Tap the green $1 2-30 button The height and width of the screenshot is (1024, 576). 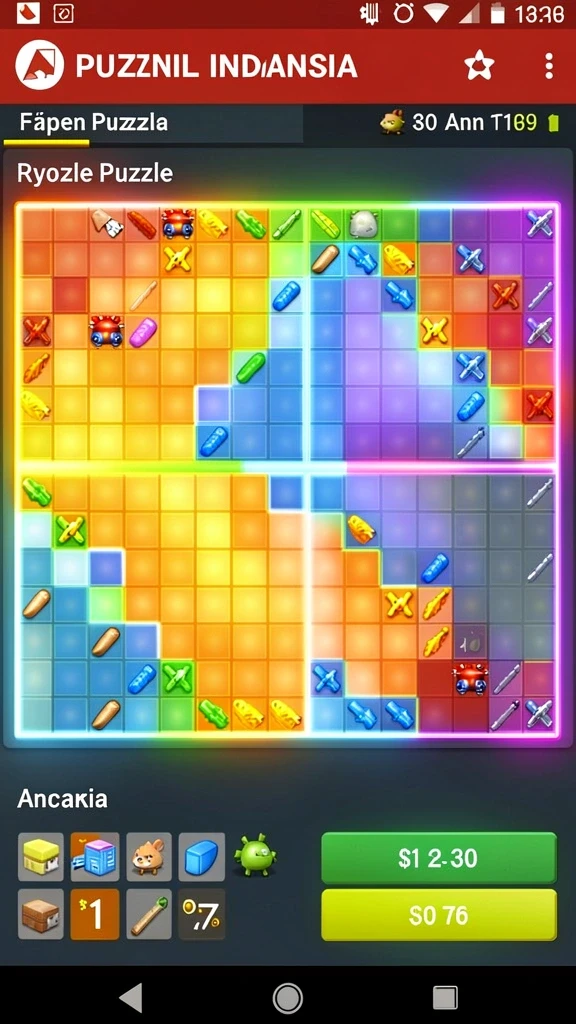tap(439, 858)
